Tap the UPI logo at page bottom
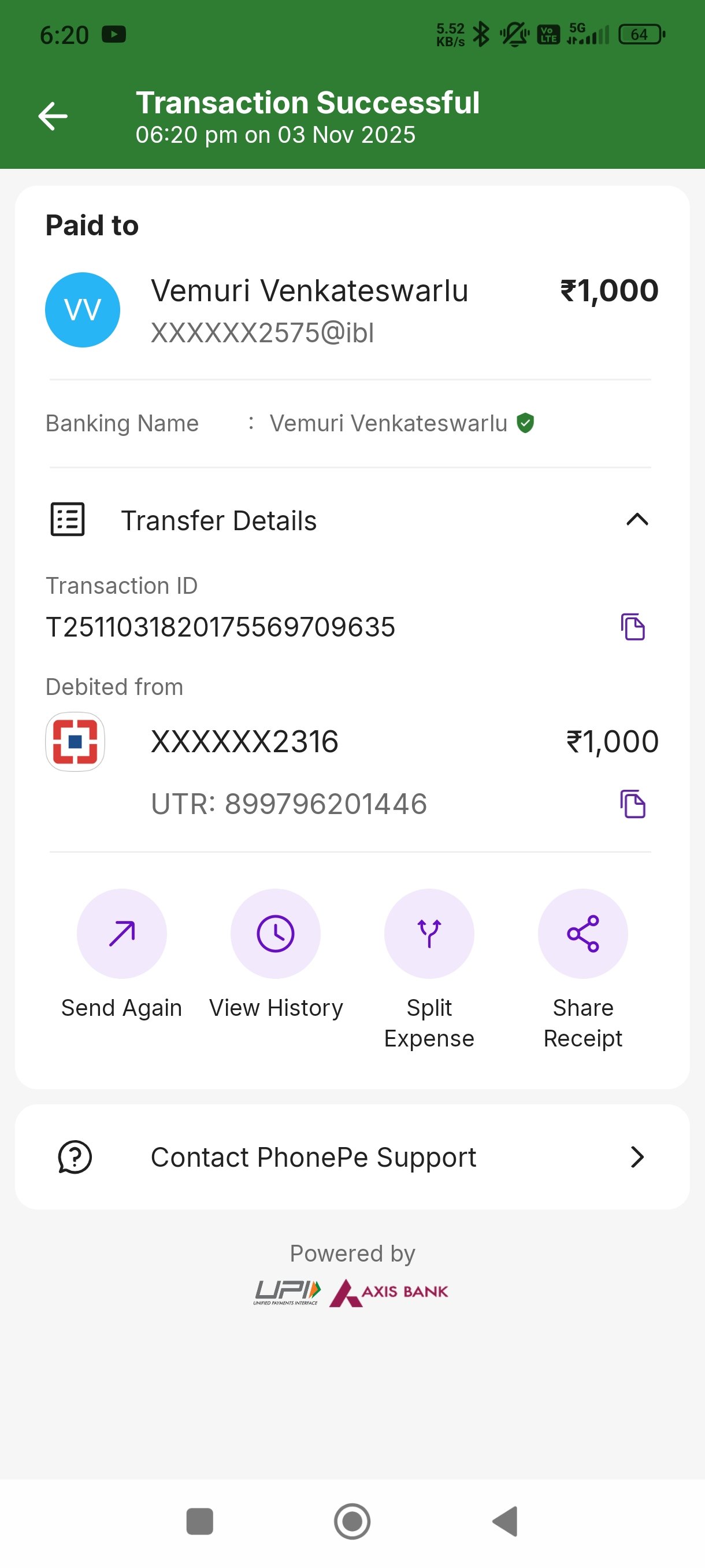Image resolution: width=705 pixels, height=1568 pixels. tap(286, 1290)
